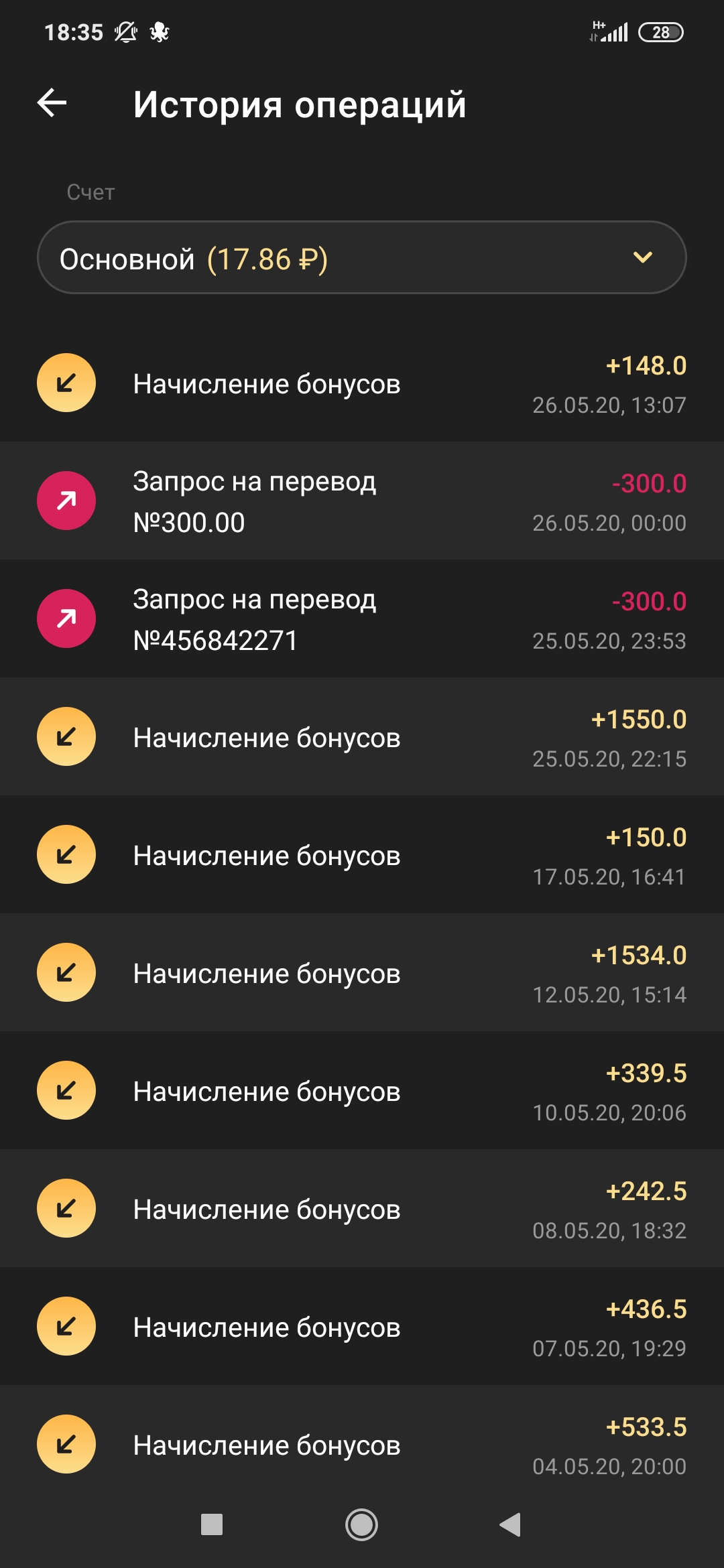Open the +1550.0 bonus transaction details

(x=362, y=736)
